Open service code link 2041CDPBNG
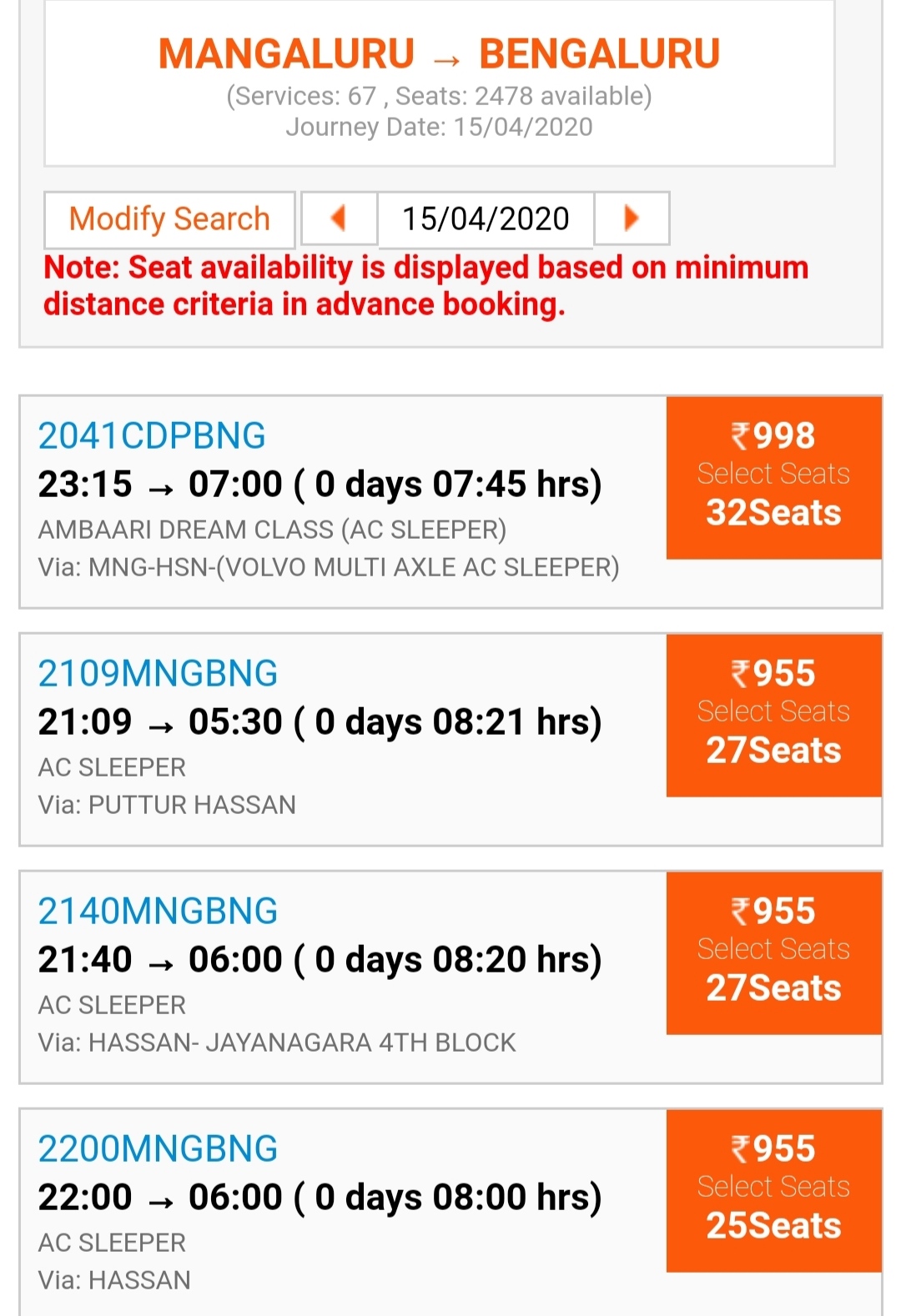901x1316 pixels. point(152,436)
